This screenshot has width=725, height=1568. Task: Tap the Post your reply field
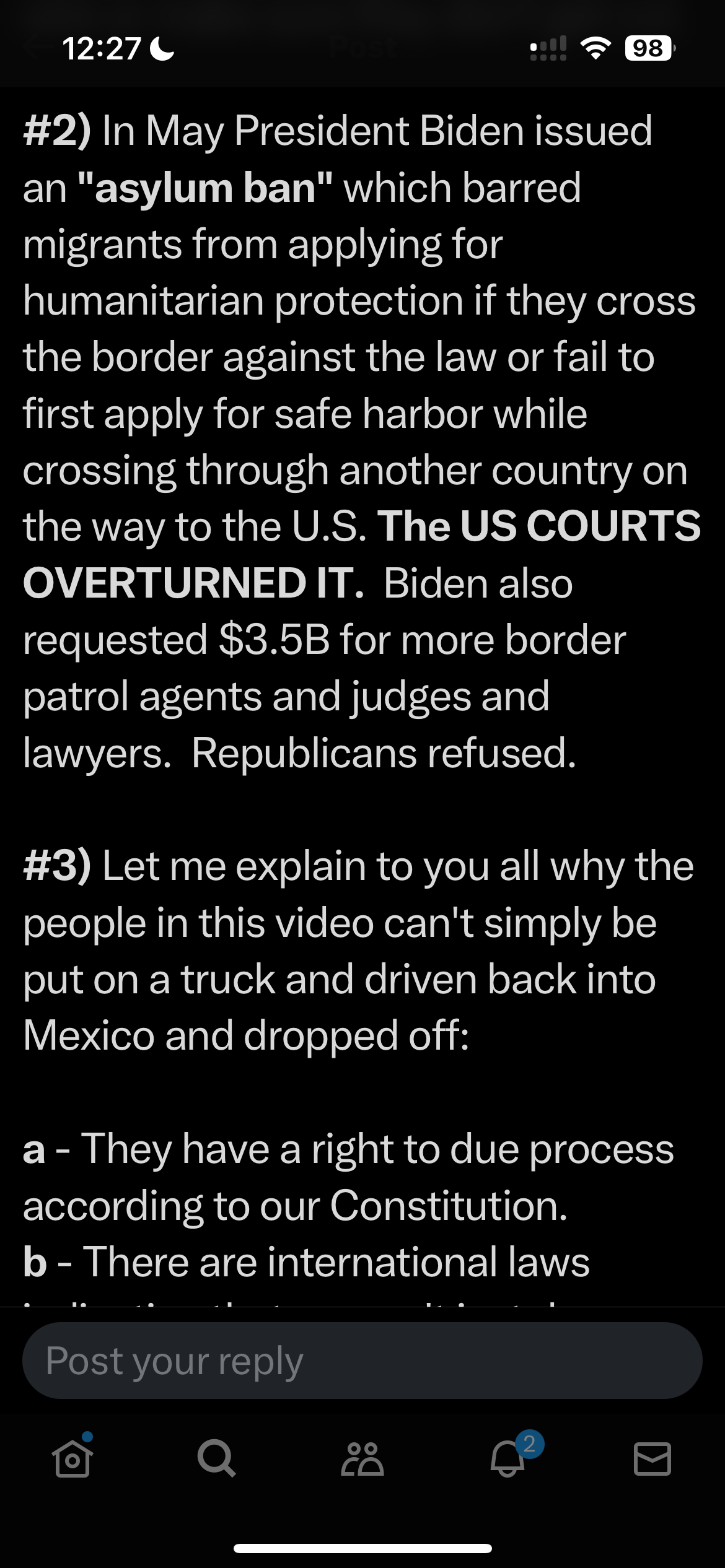click(x=362, y=1361)
